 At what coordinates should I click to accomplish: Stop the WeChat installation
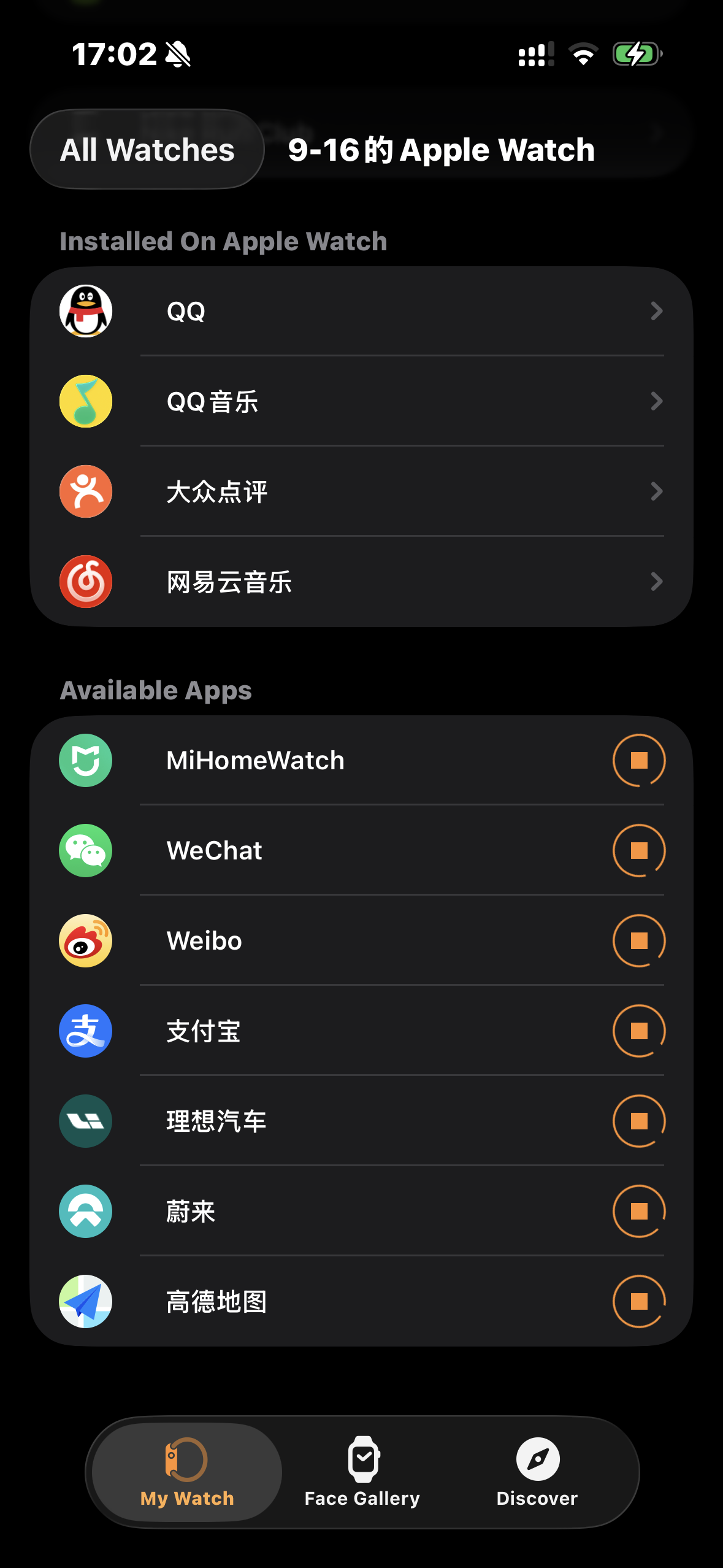pyautogui.click(x=639, y=851)
